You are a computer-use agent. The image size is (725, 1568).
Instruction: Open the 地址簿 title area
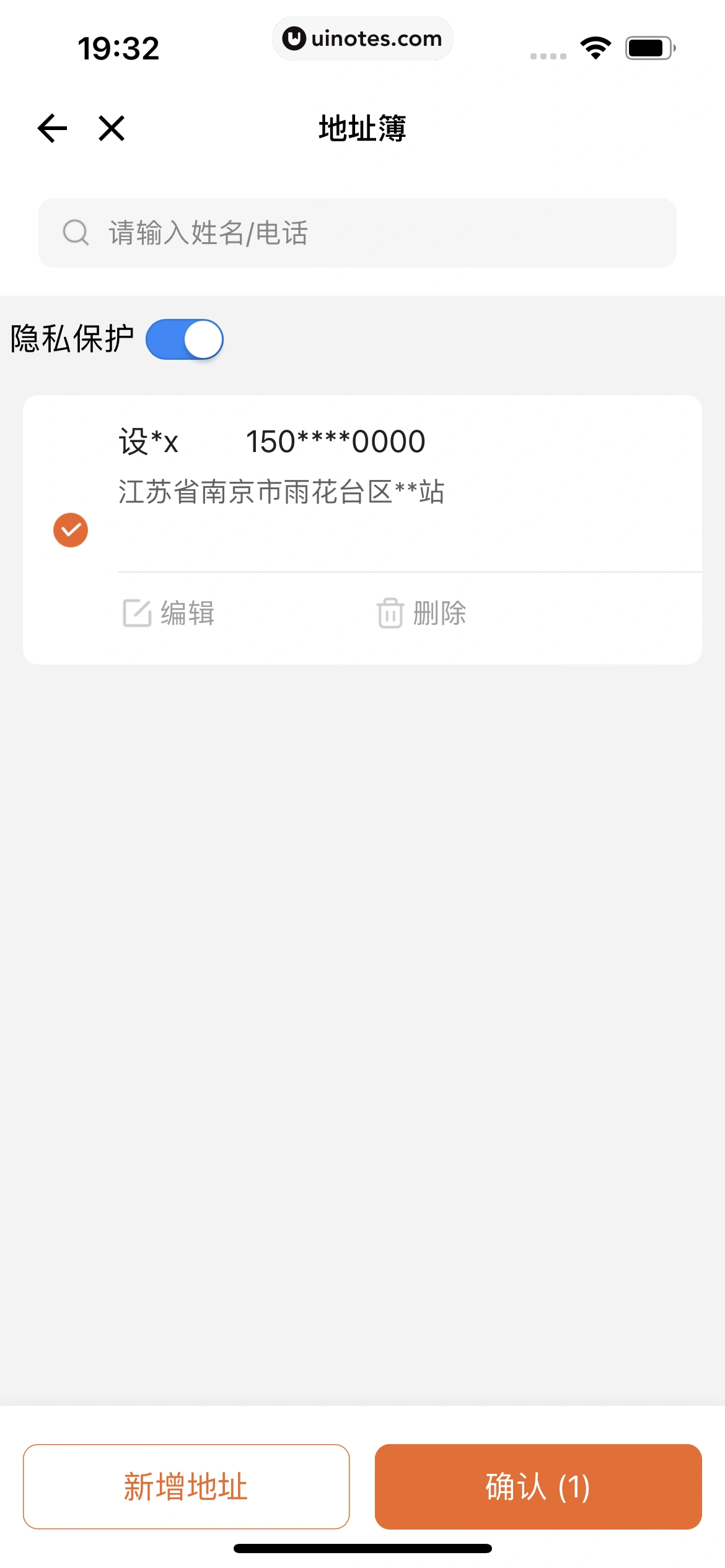[362, 128]
